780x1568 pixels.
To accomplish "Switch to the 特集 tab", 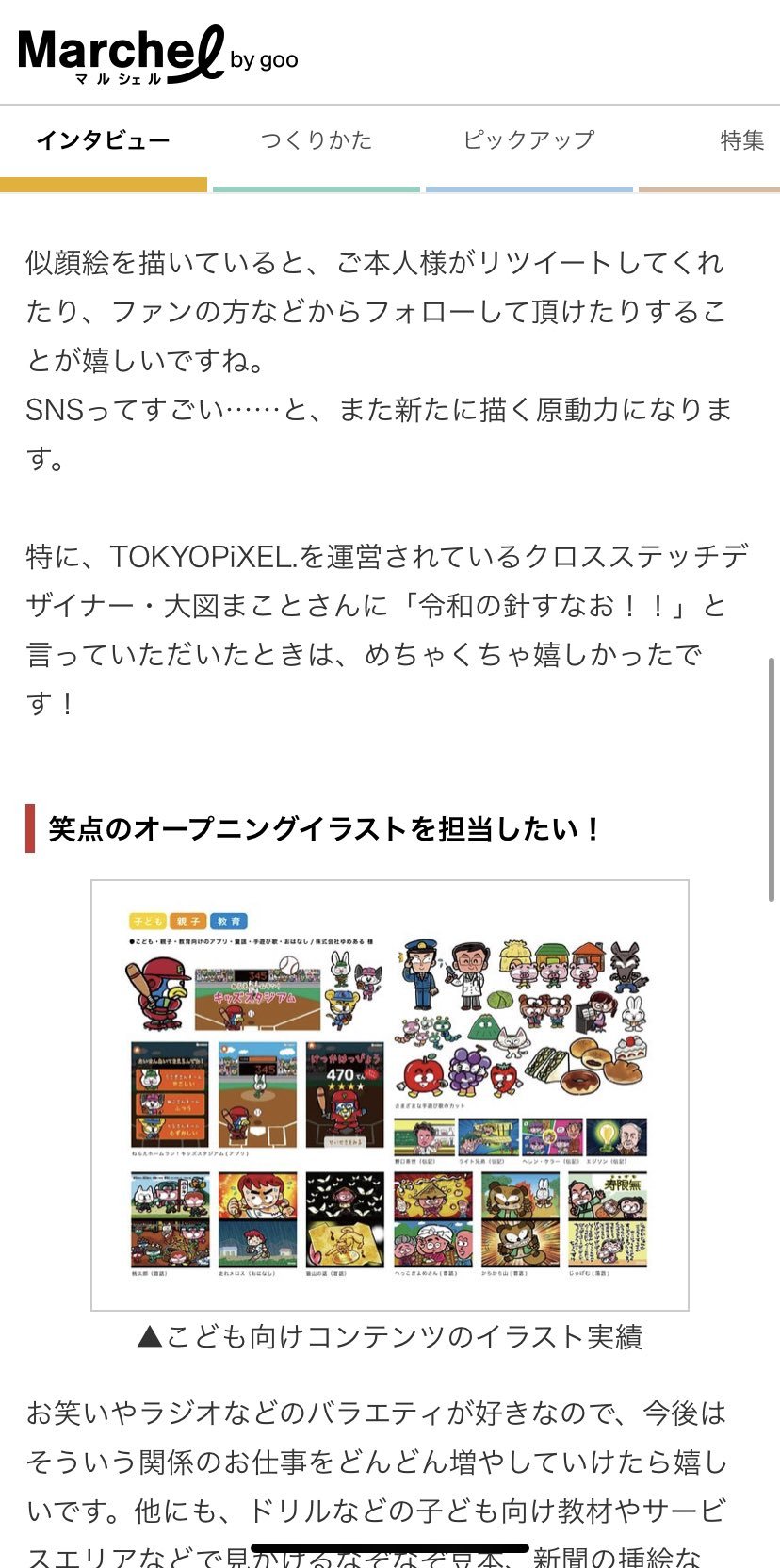I will coord(741,141).
